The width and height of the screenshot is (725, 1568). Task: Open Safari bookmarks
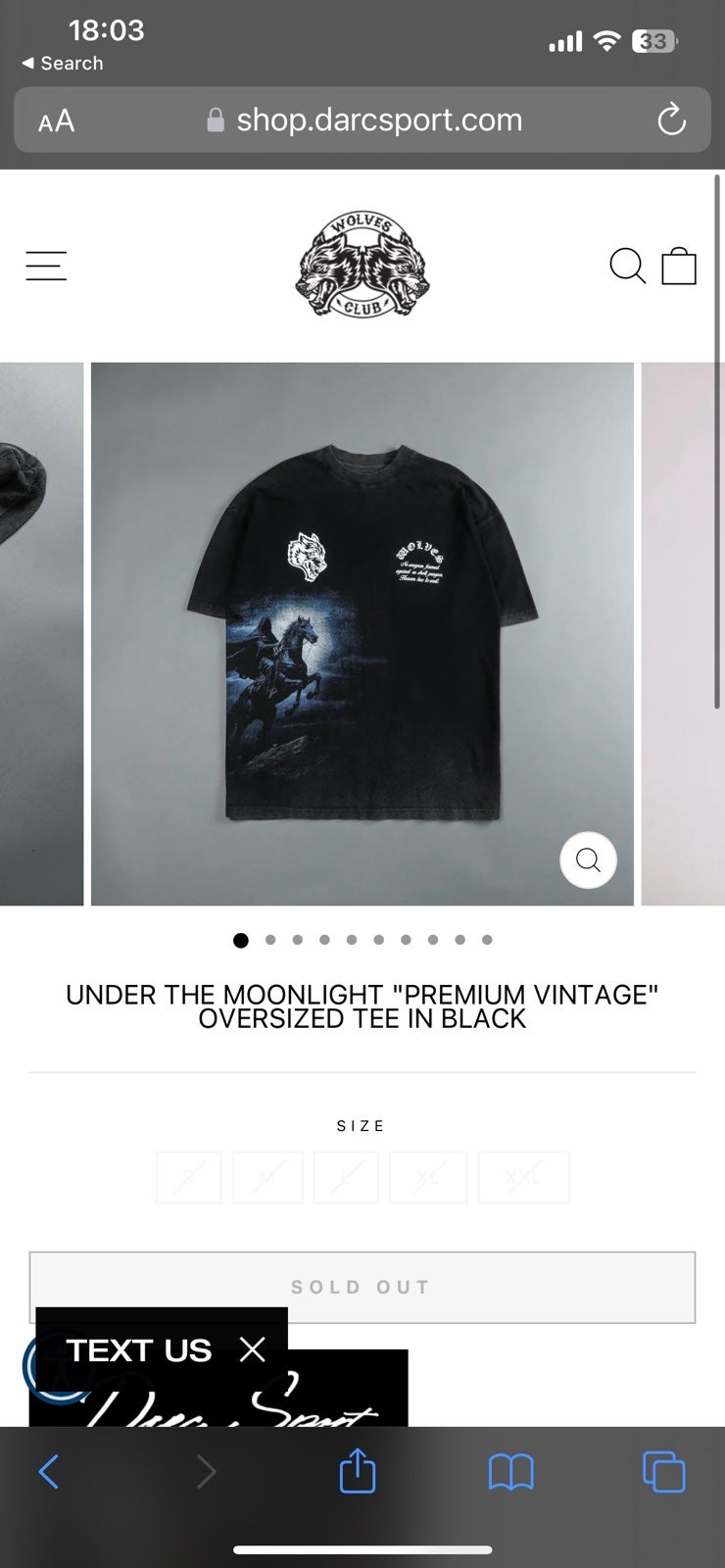click(510, 1472)
